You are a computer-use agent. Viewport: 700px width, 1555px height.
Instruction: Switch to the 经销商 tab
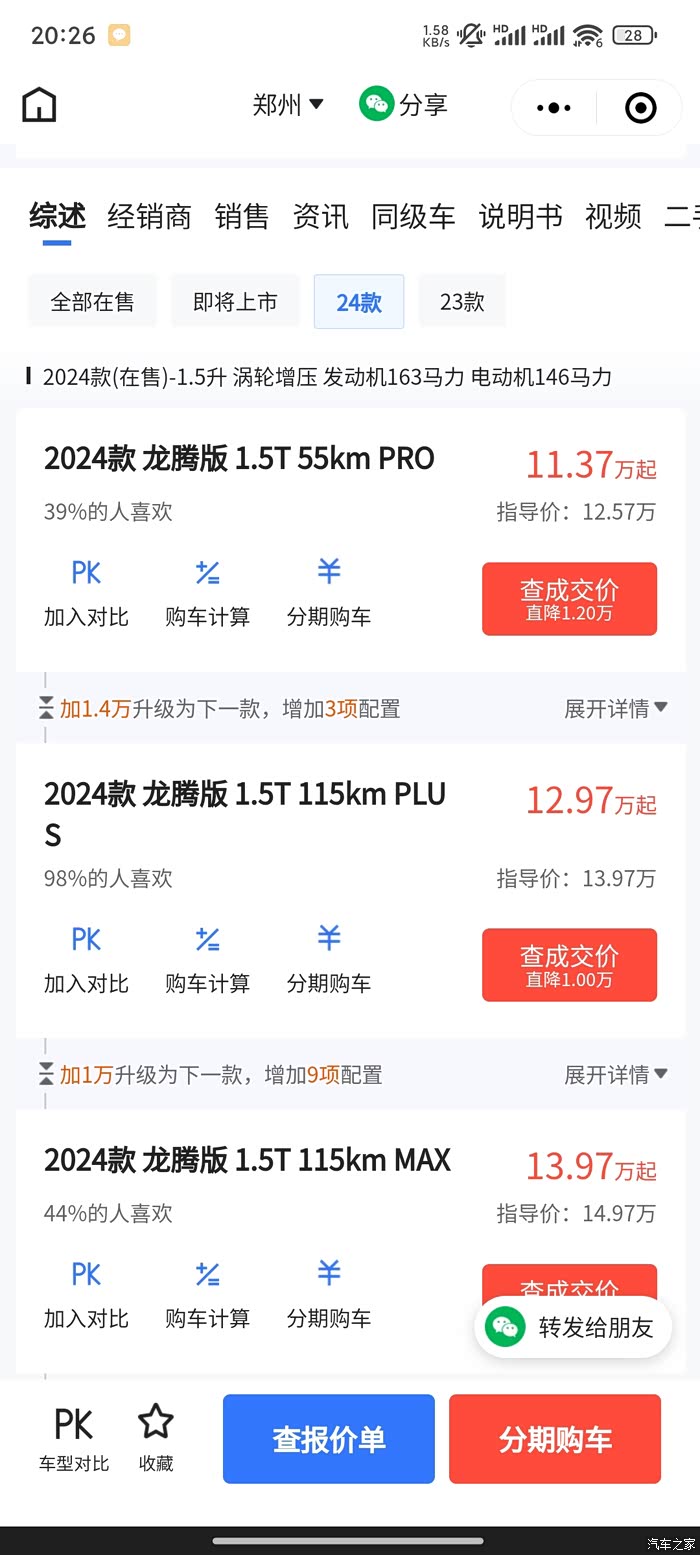point(149,217)
